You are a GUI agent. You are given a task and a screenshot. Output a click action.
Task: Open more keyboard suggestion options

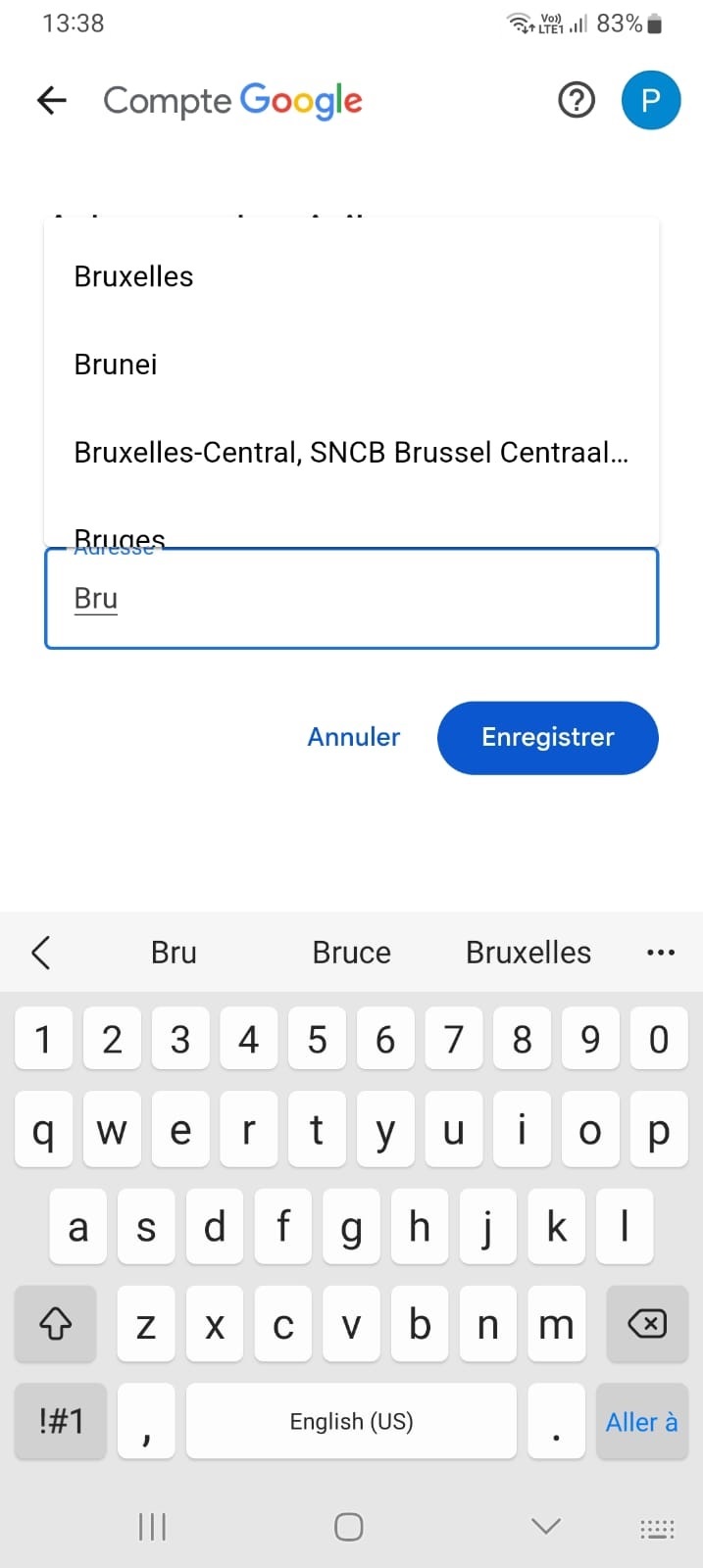(x=661, y=953)
